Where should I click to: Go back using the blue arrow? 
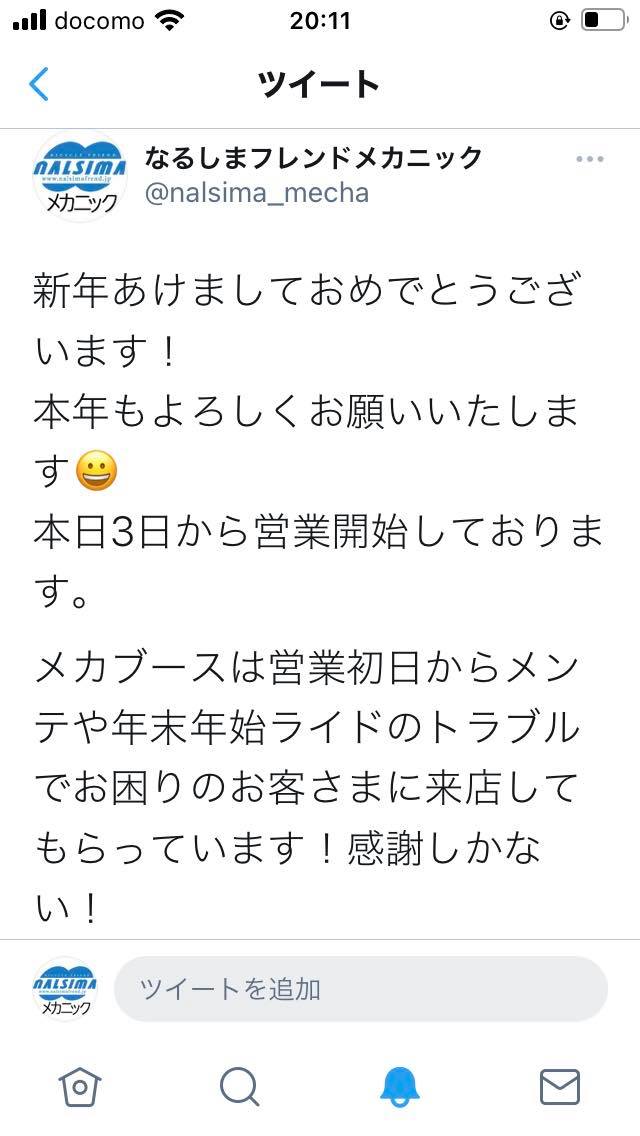(x=38, y=84)
